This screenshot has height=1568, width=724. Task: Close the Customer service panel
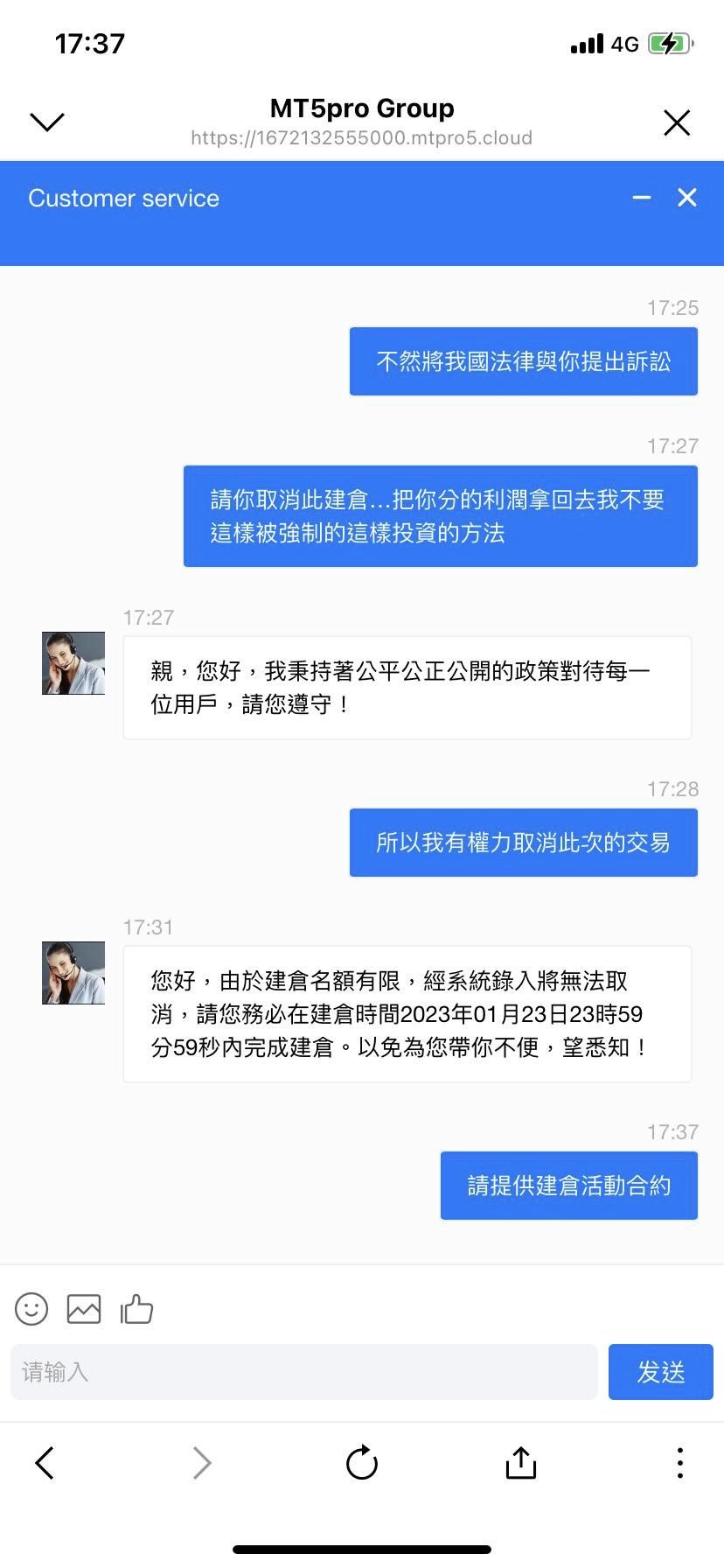[687, 199]
